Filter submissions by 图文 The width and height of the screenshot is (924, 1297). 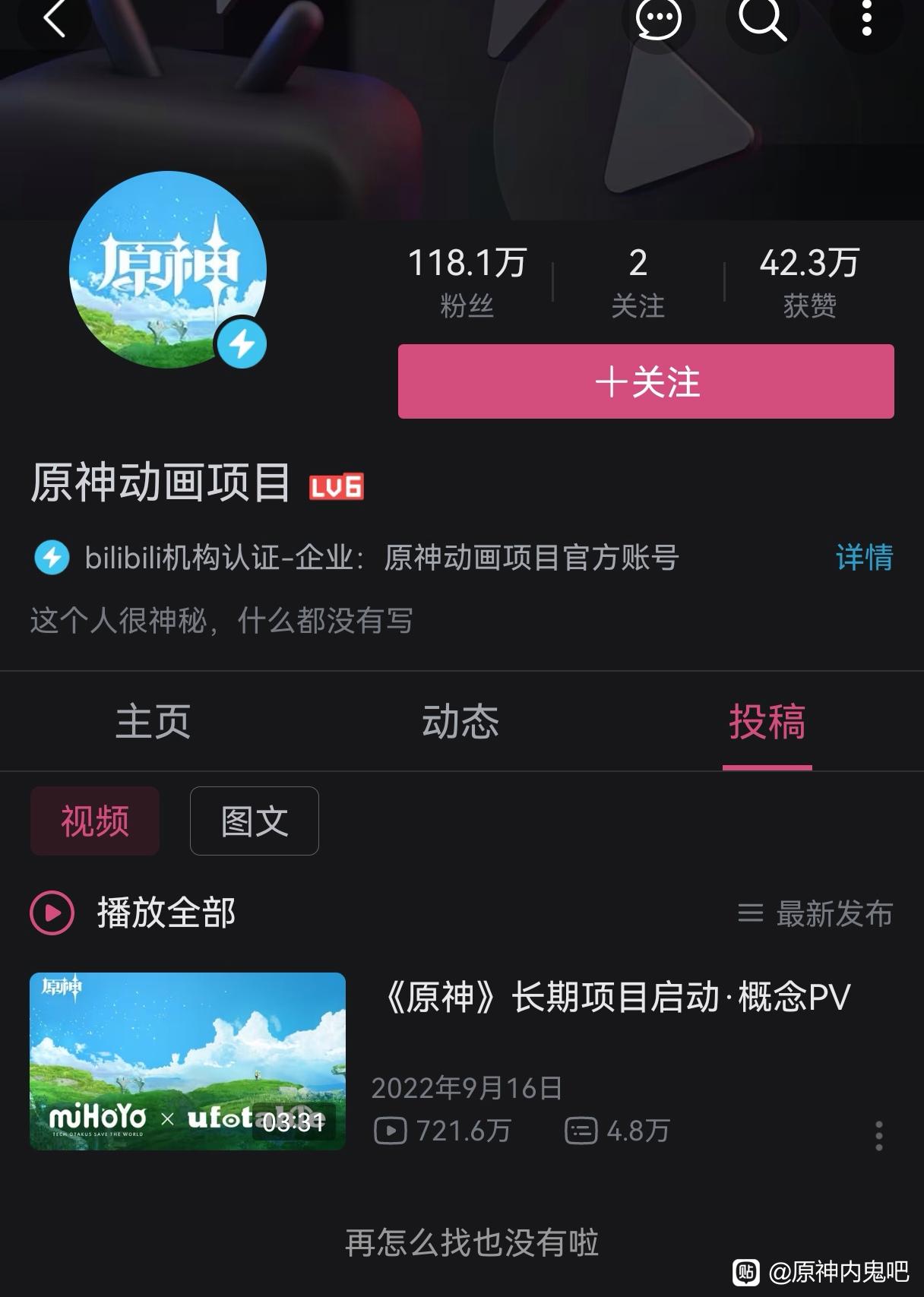255,821
